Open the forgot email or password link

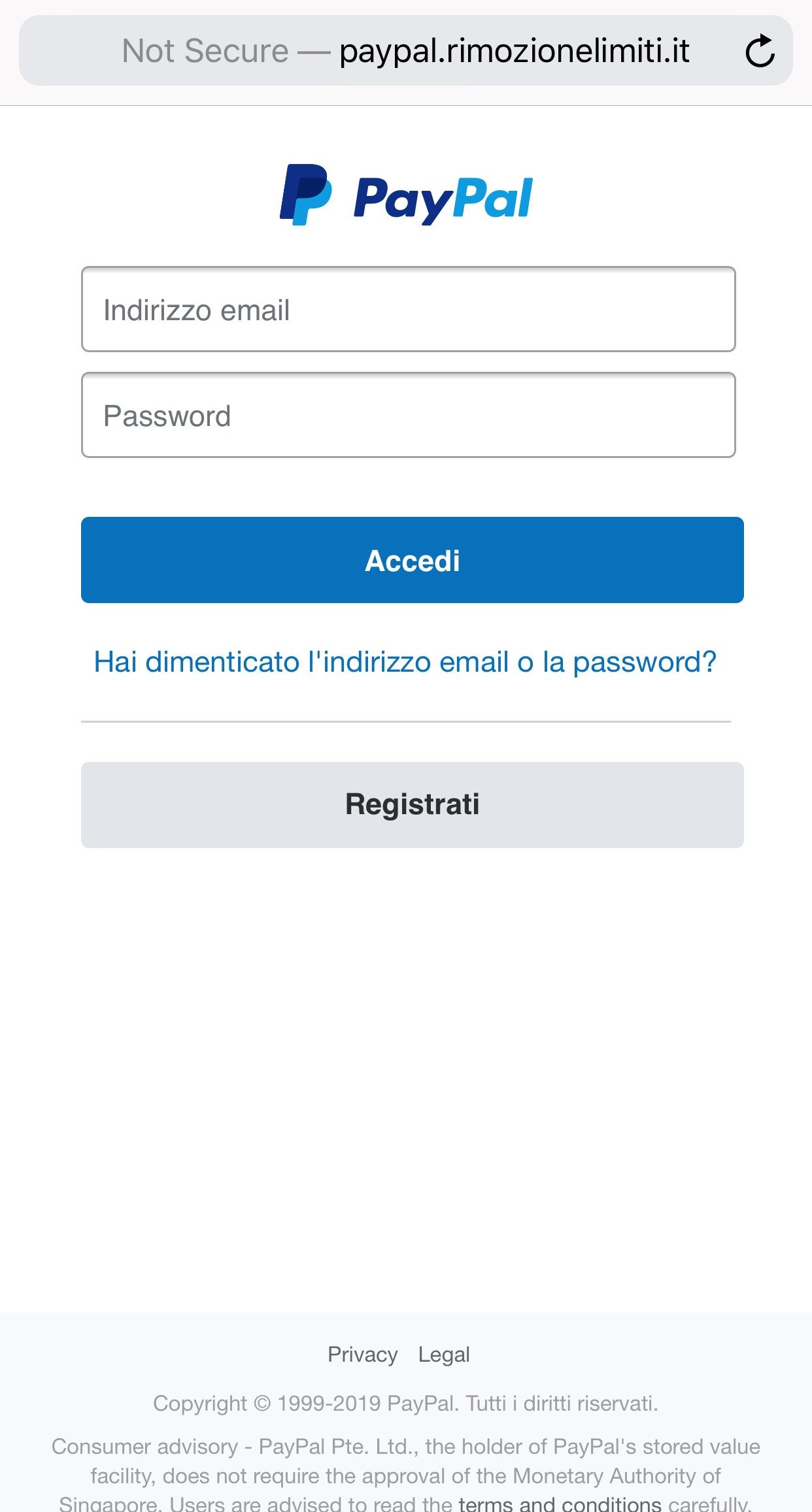click(405, 662)
